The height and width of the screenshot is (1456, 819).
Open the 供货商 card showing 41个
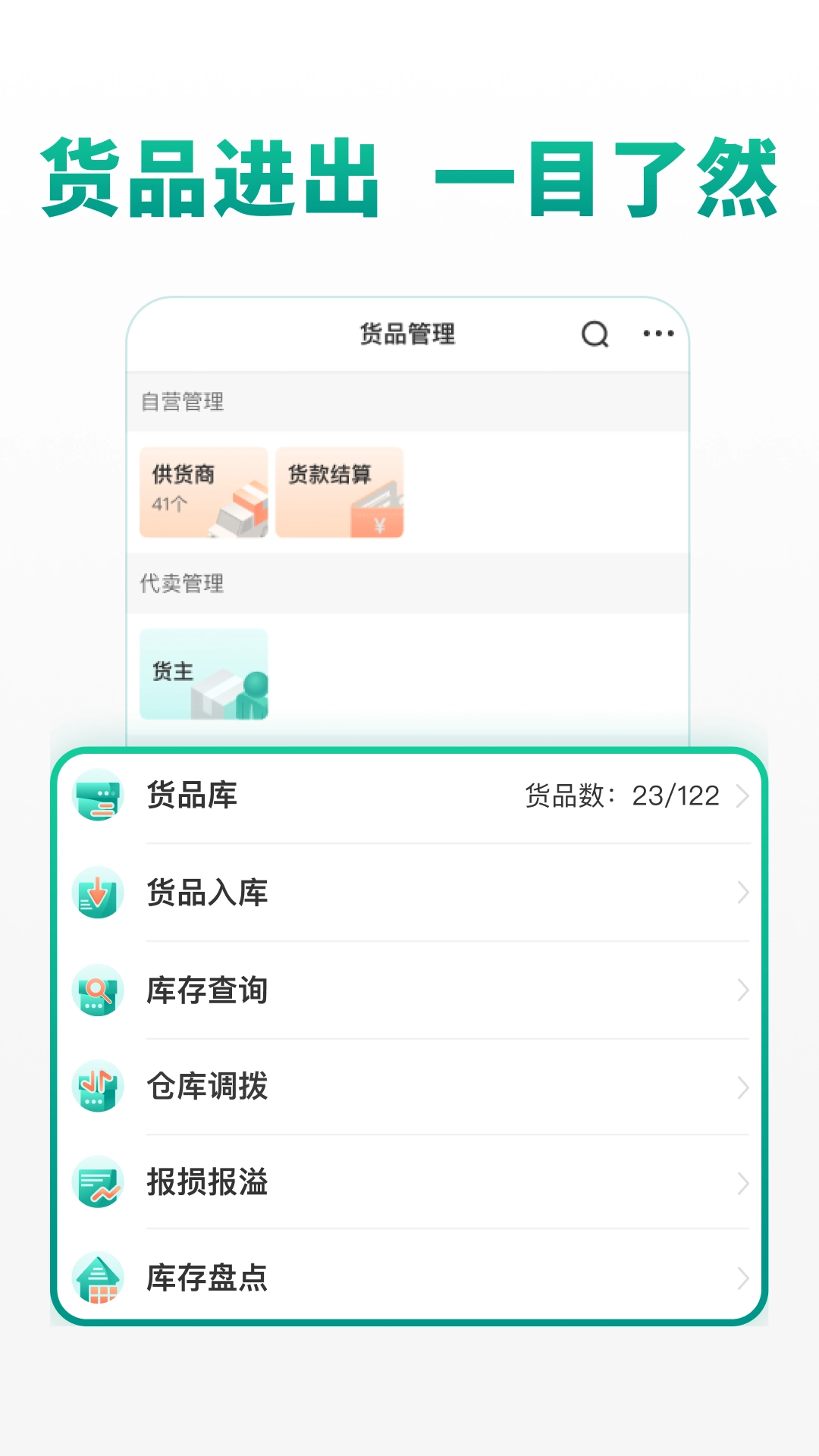point(202,493)
